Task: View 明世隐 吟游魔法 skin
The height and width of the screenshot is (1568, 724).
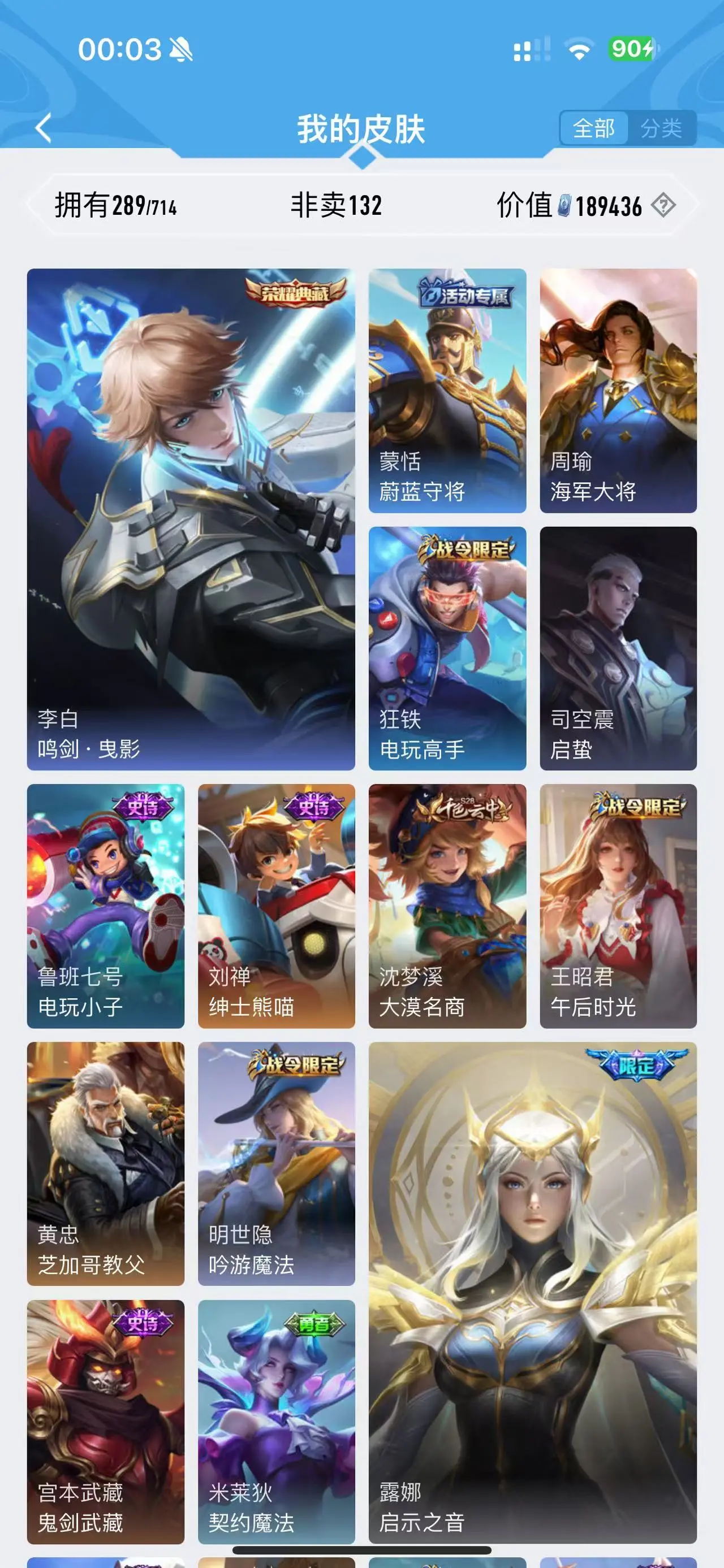Action: click(x=276, y=1163)
